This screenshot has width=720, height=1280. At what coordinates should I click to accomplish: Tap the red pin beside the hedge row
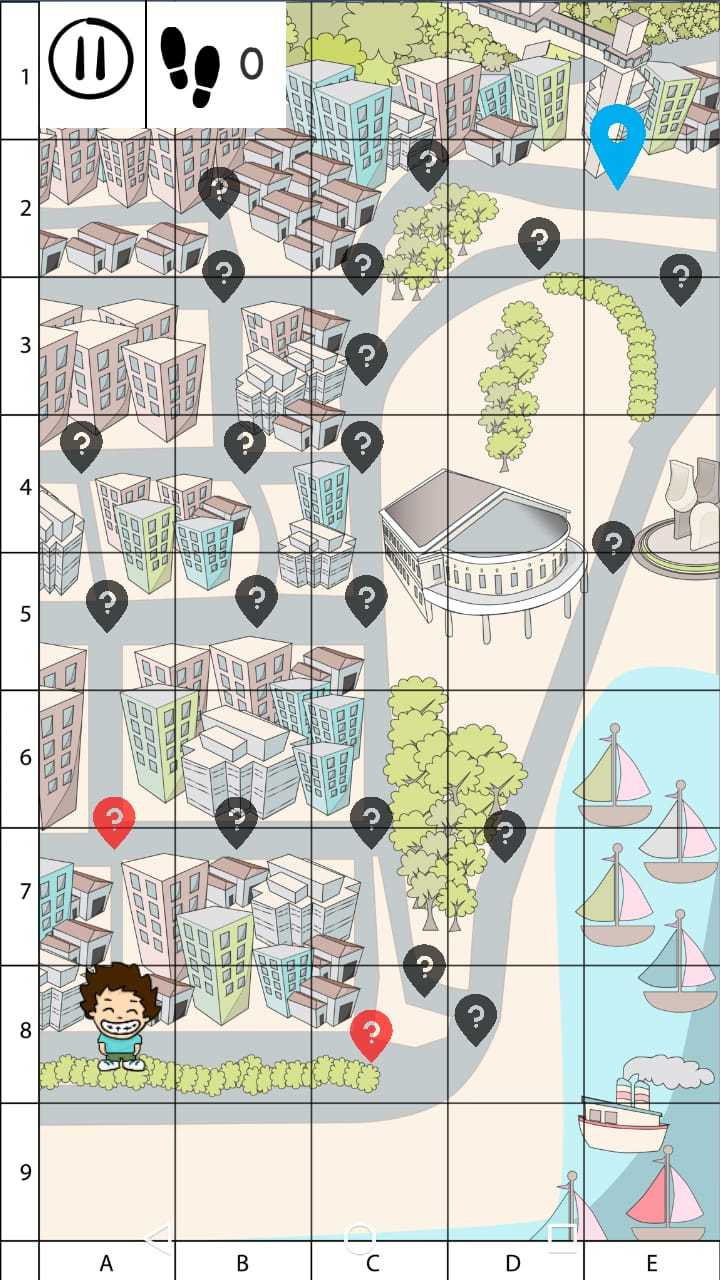point(372,1031)
